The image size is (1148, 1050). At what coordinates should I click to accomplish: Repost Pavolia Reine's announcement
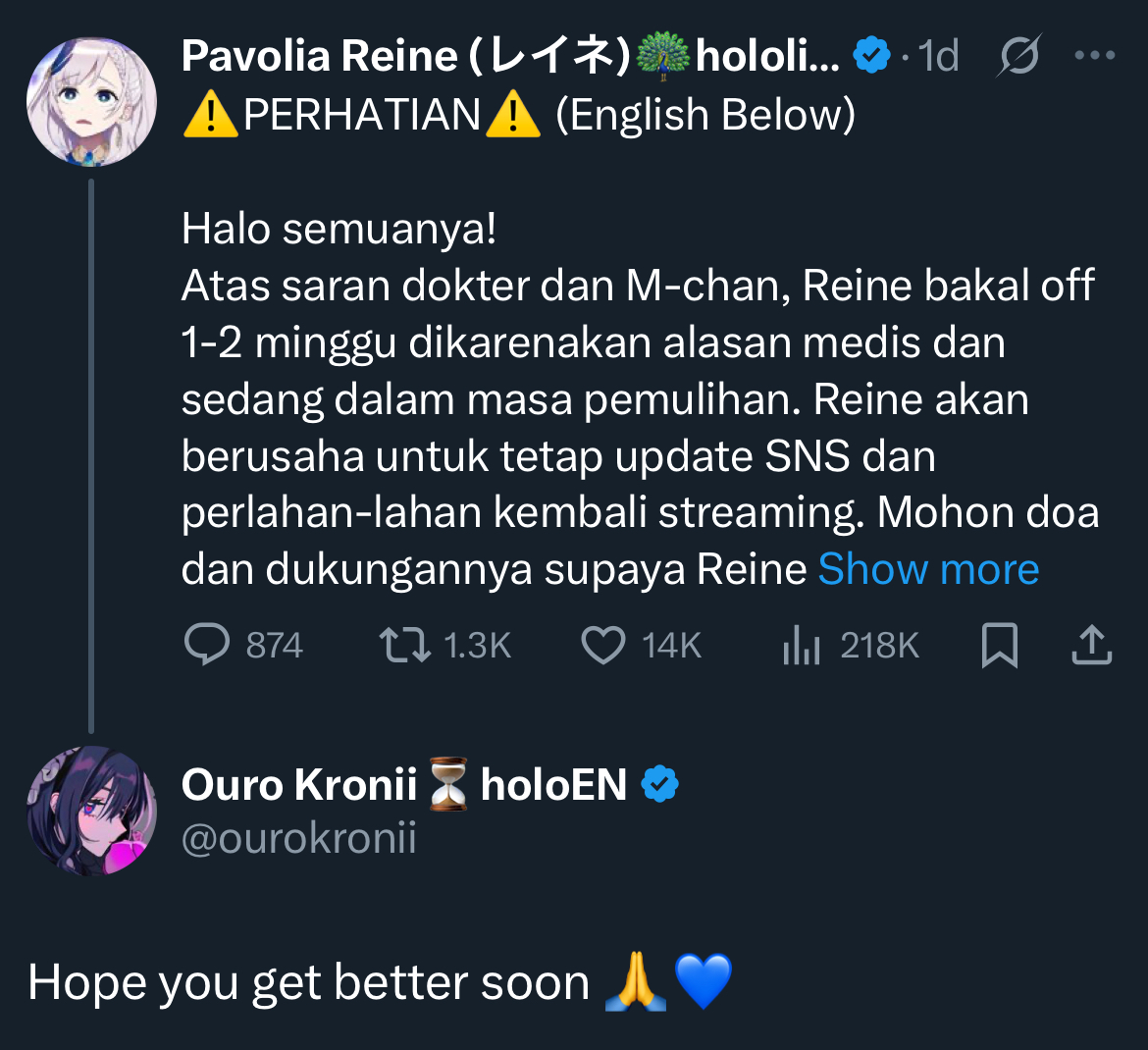coord(405,645)
